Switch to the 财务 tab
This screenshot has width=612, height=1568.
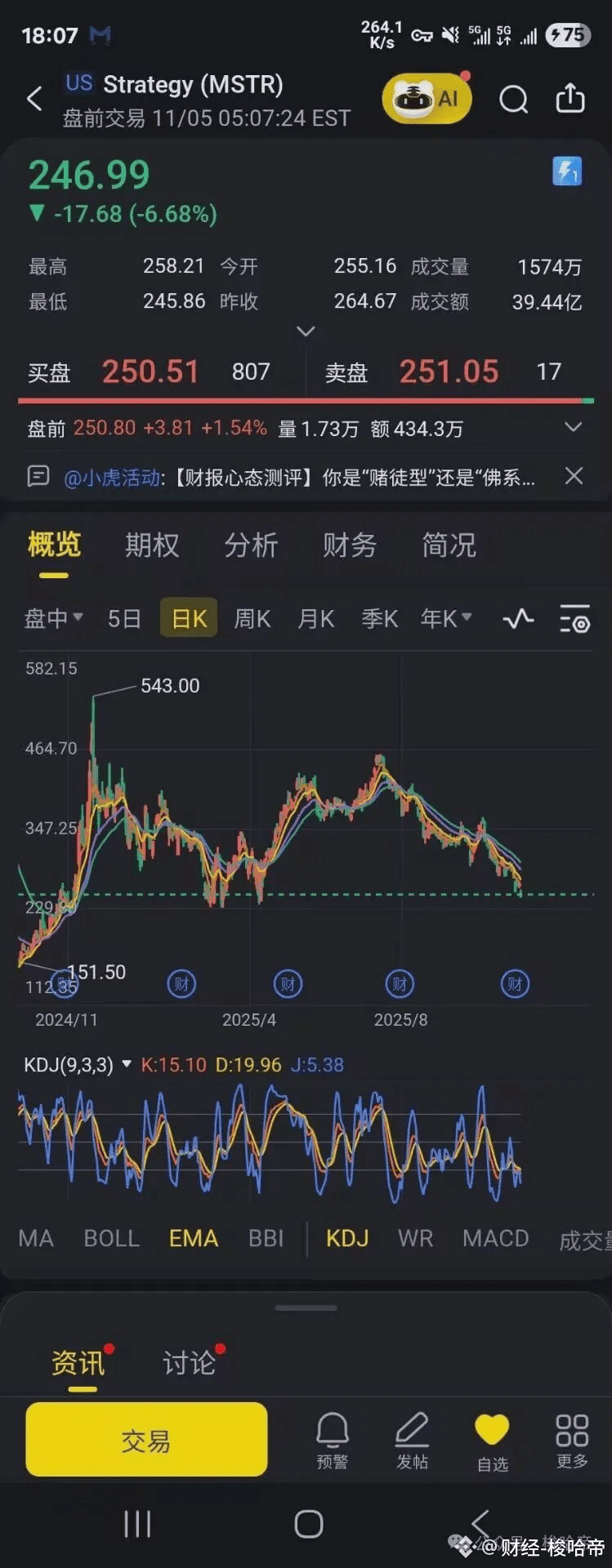(350, 546)
